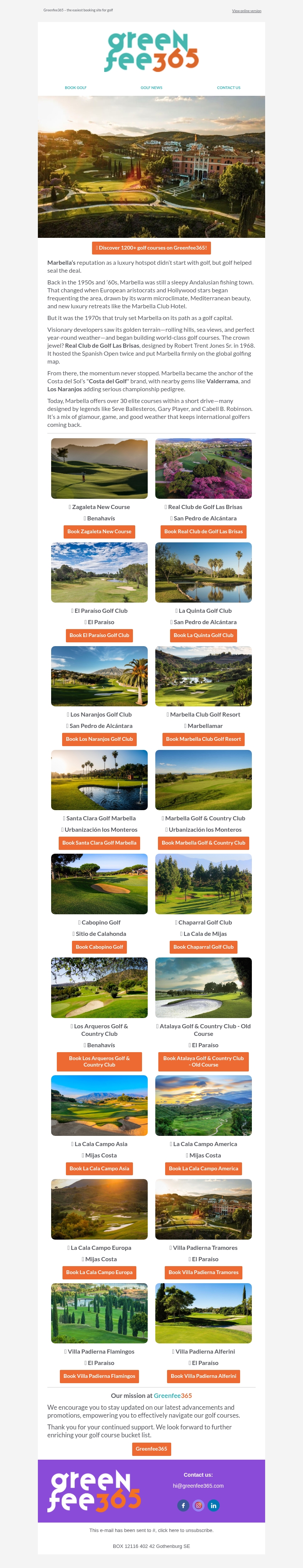Book Zagaleta New Course
Screen dimensions: 303x1568
[99, 531]
